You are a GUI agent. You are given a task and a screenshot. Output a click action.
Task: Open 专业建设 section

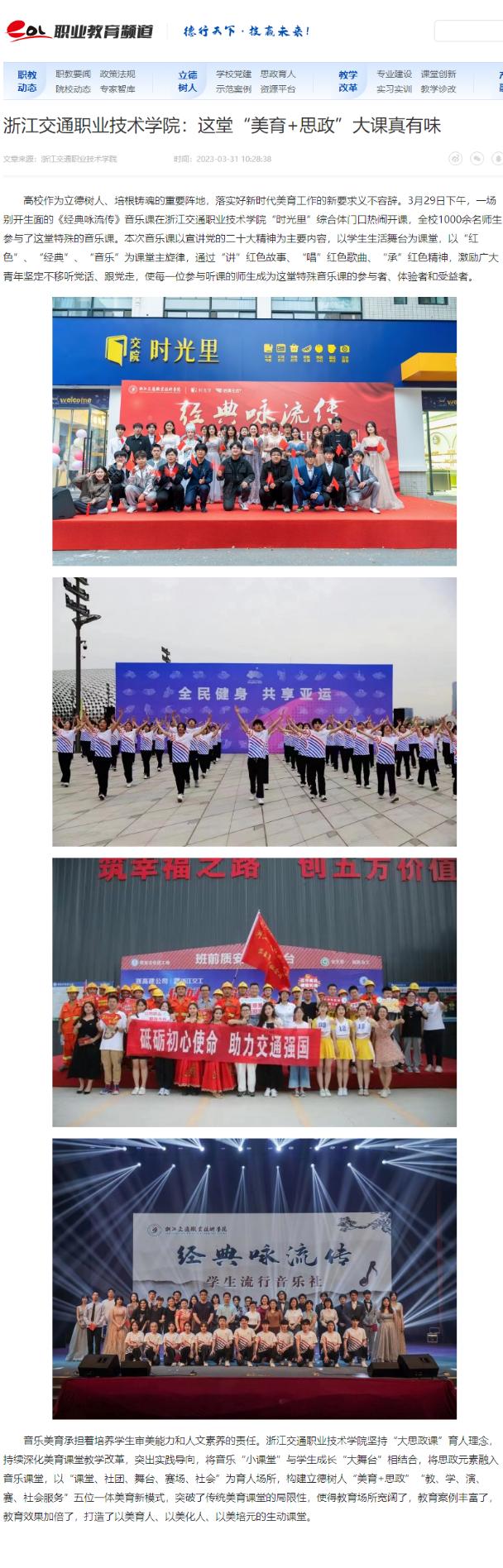point(394,74)
